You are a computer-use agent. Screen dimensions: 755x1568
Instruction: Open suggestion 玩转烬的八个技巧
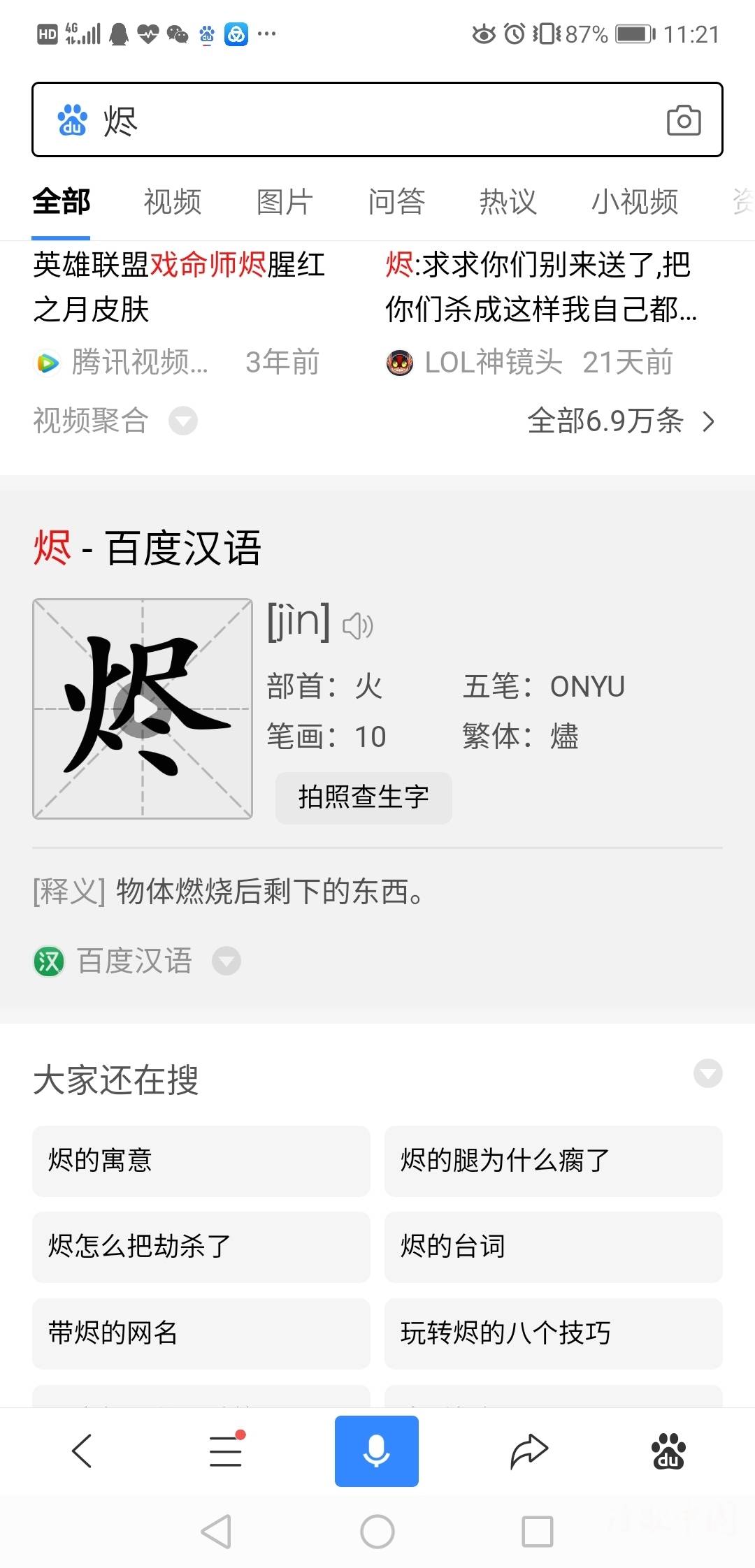coord(554,1333)
